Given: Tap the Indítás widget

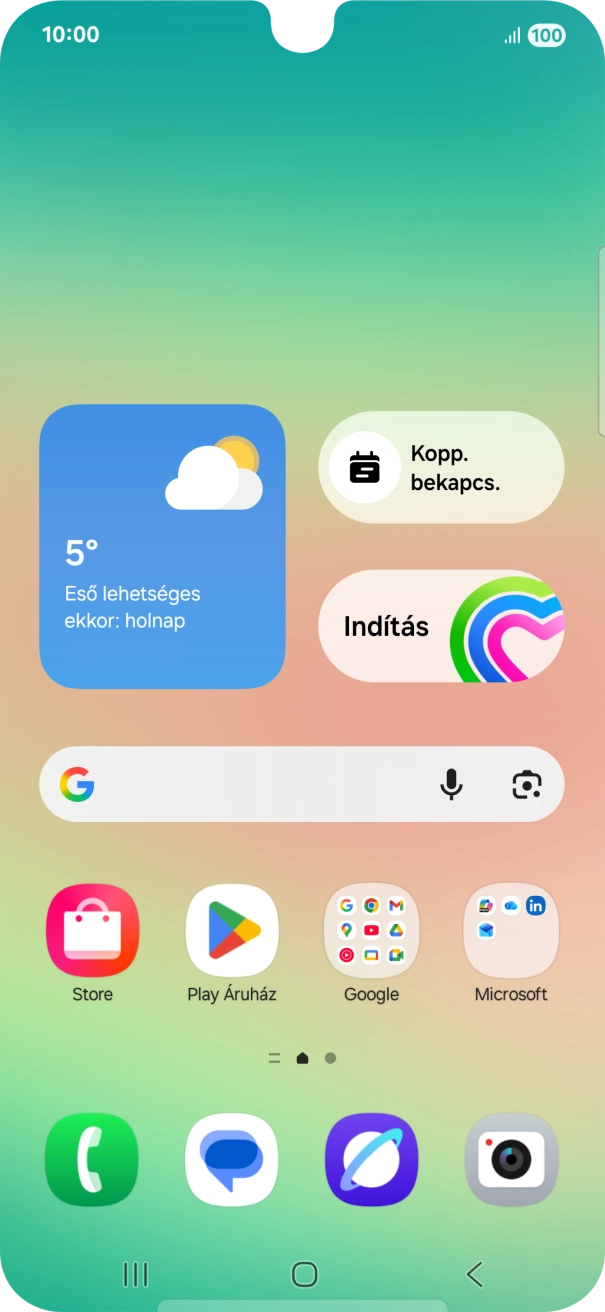Looking at the screenshot, I should coord(441,627).
